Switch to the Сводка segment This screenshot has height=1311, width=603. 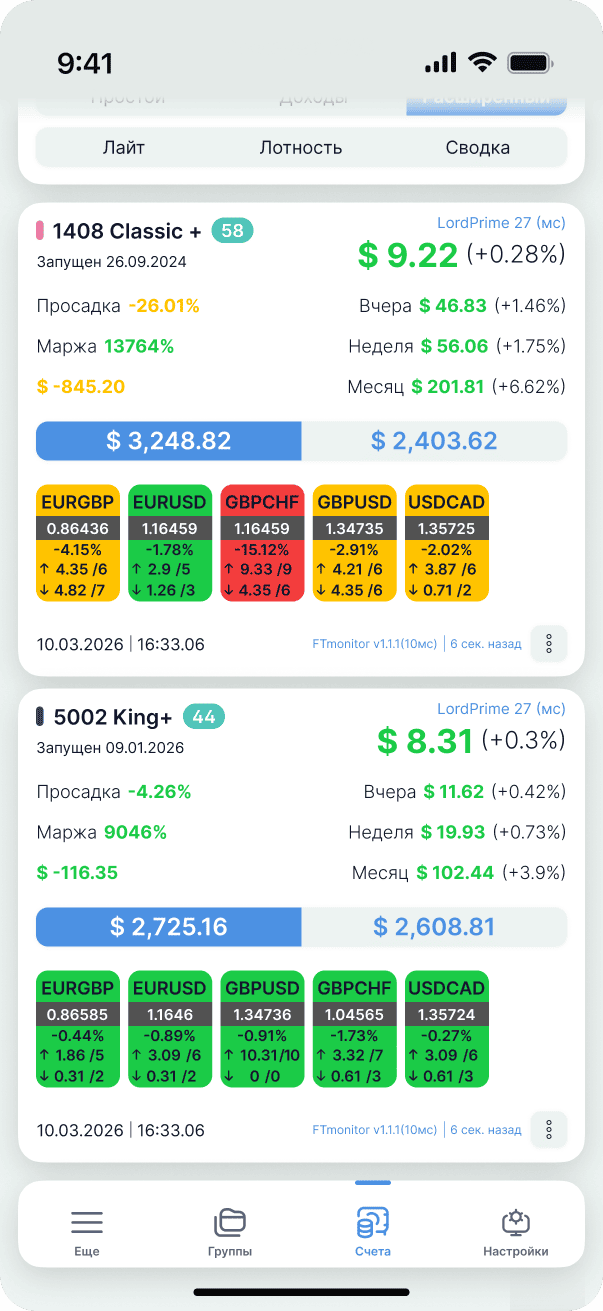(477, 148)
